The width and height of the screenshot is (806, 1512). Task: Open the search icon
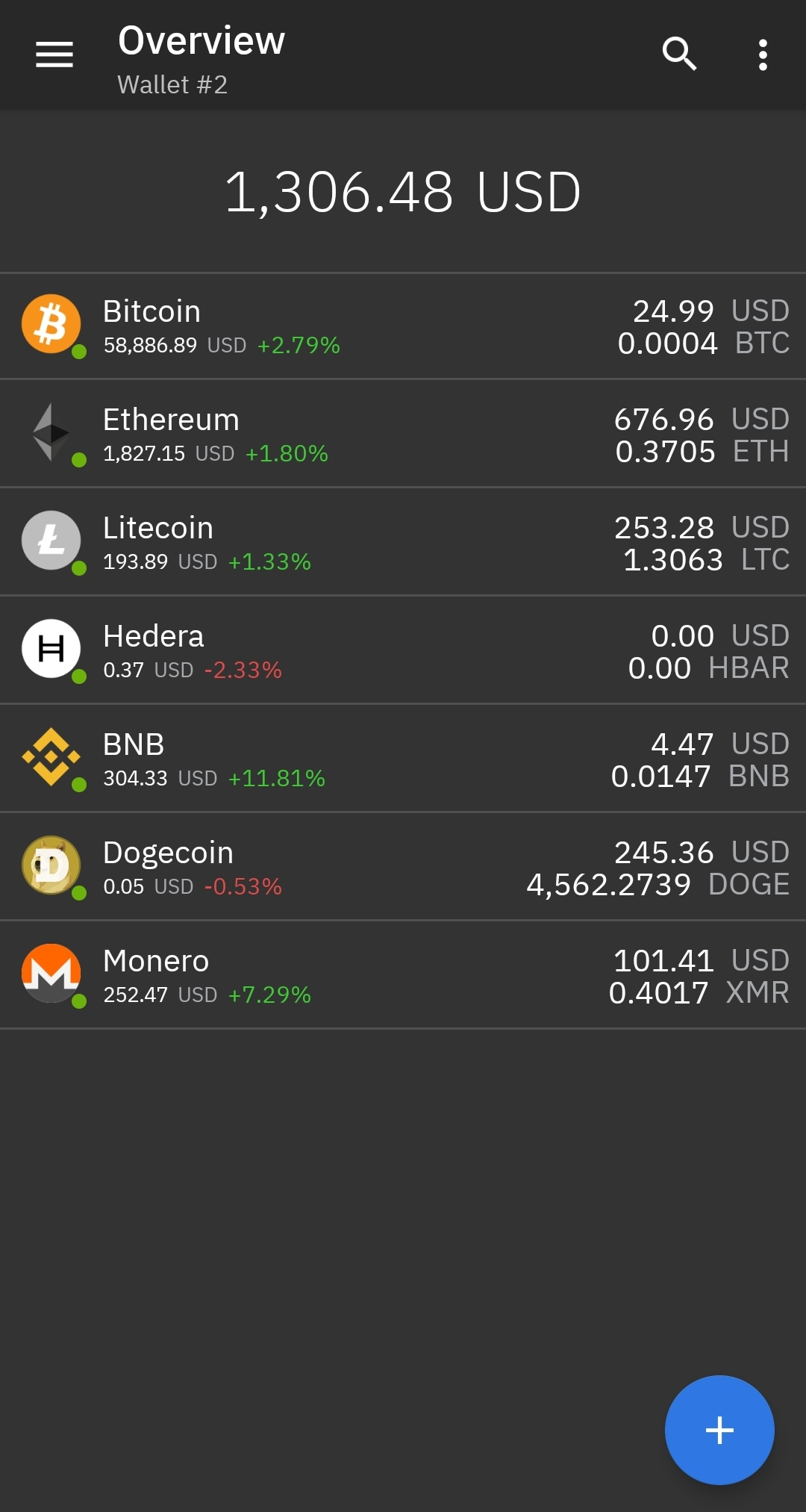[679, 55]
